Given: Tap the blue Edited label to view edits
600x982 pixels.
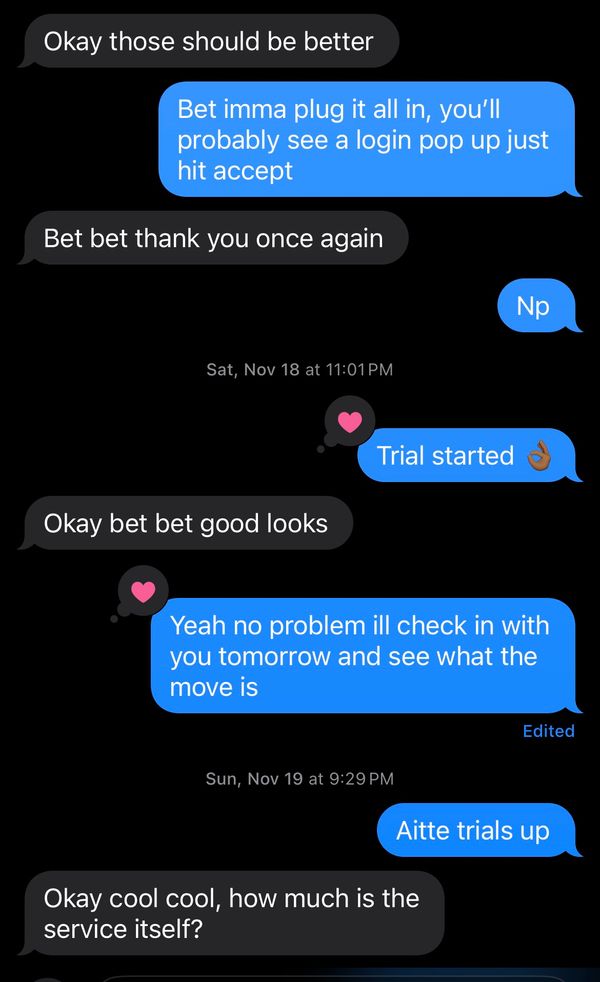Looking at the screenshot, I should pos(548,731).
